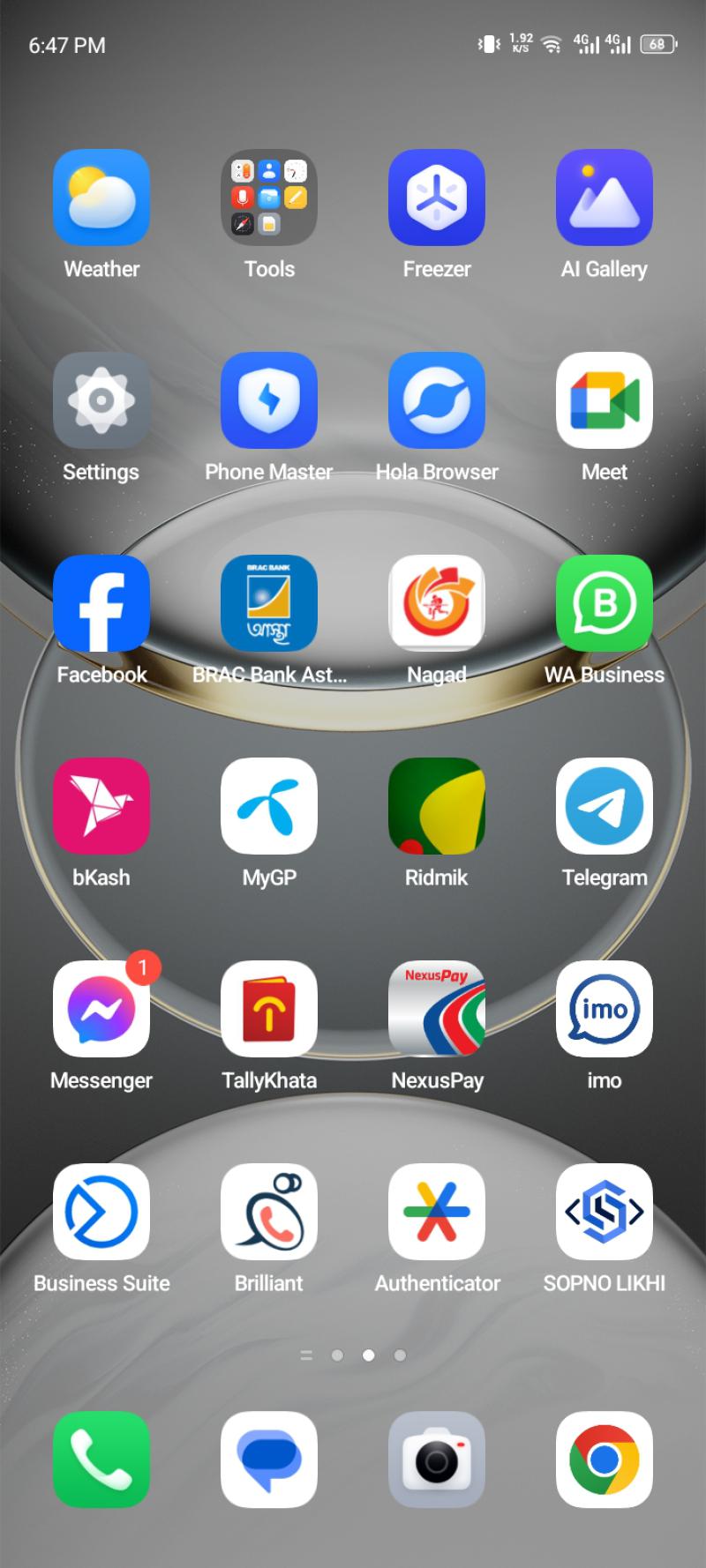Open the Authenticator app
The image size is (706, 1568).
pyautogui.click(x=437, y=1212)
